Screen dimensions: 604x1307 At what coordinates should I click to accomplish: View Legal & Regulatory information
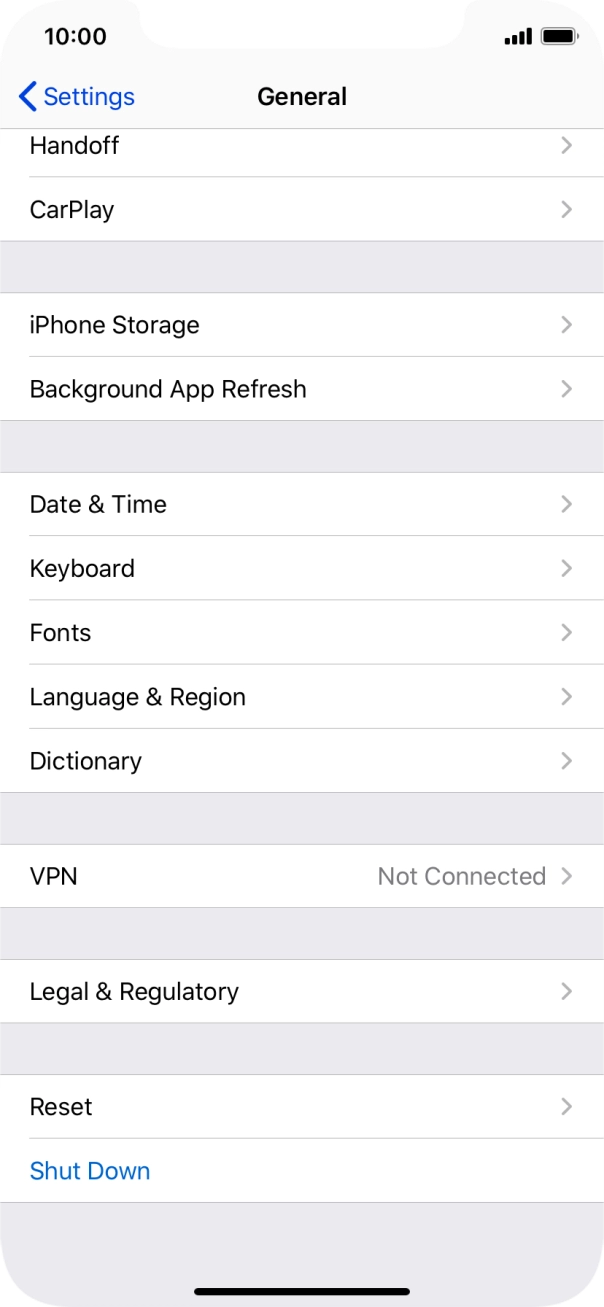click(302, 991)
